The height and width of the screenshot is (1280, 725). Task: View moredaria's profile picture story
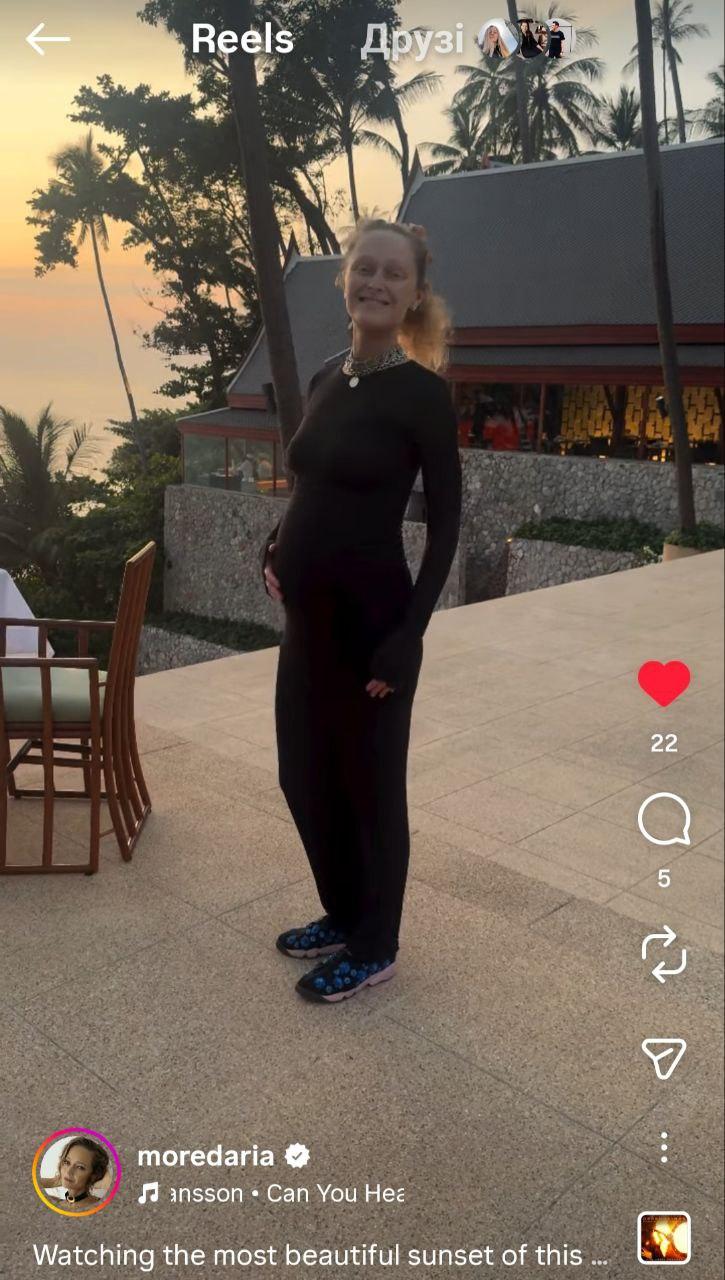tap(76, 1172)
